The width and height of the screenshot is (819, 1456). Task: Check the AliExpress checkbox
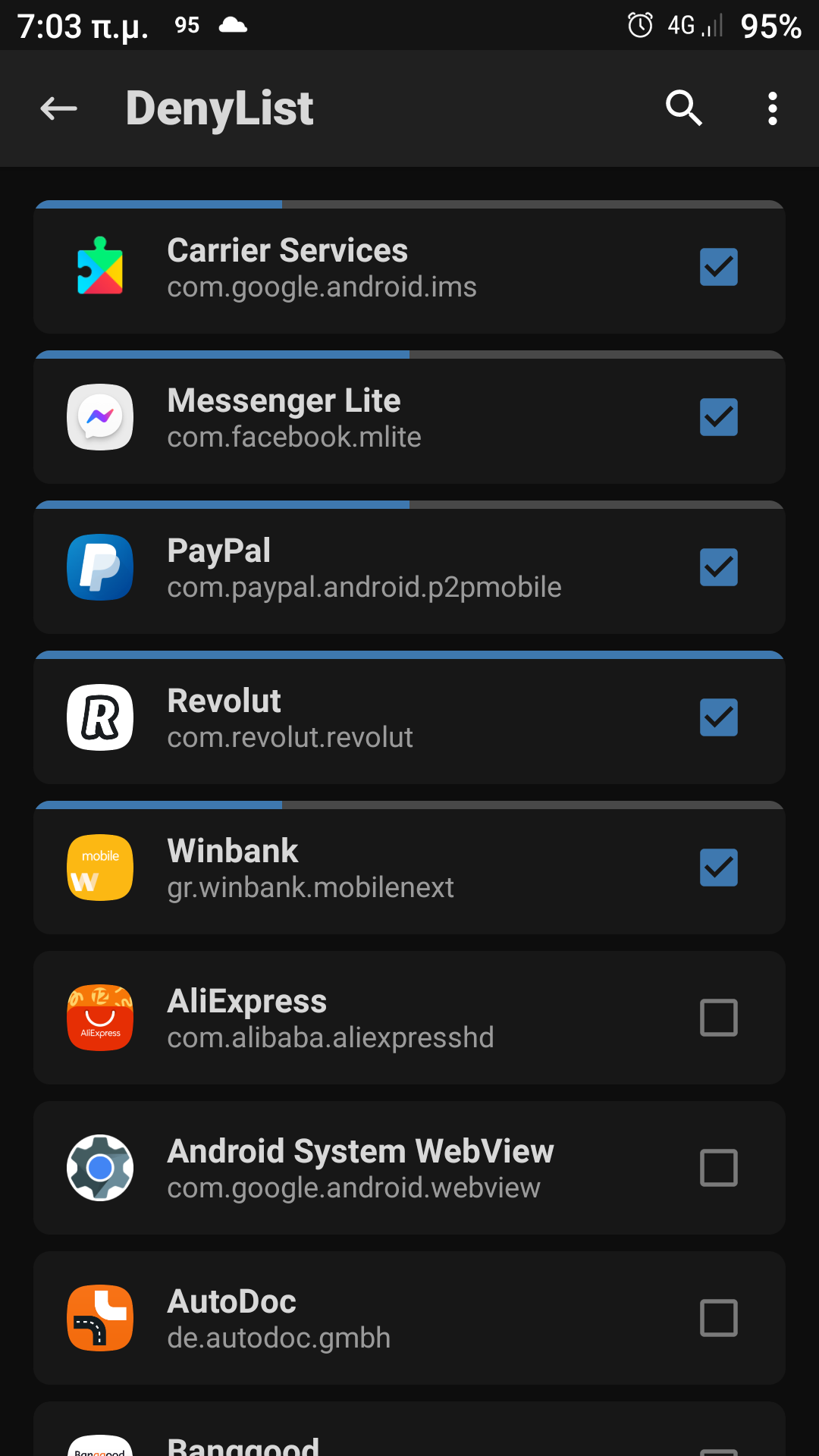[x=718, y=1018]
